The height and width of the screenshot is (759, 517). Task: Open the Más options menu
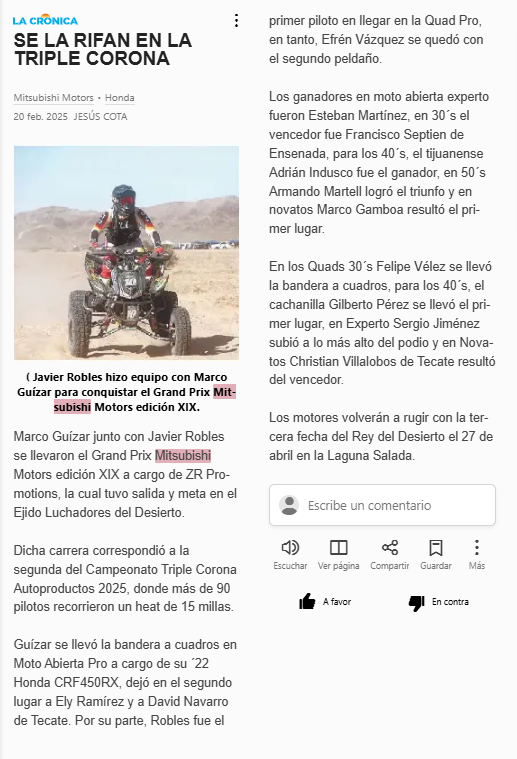coord(477,555)
